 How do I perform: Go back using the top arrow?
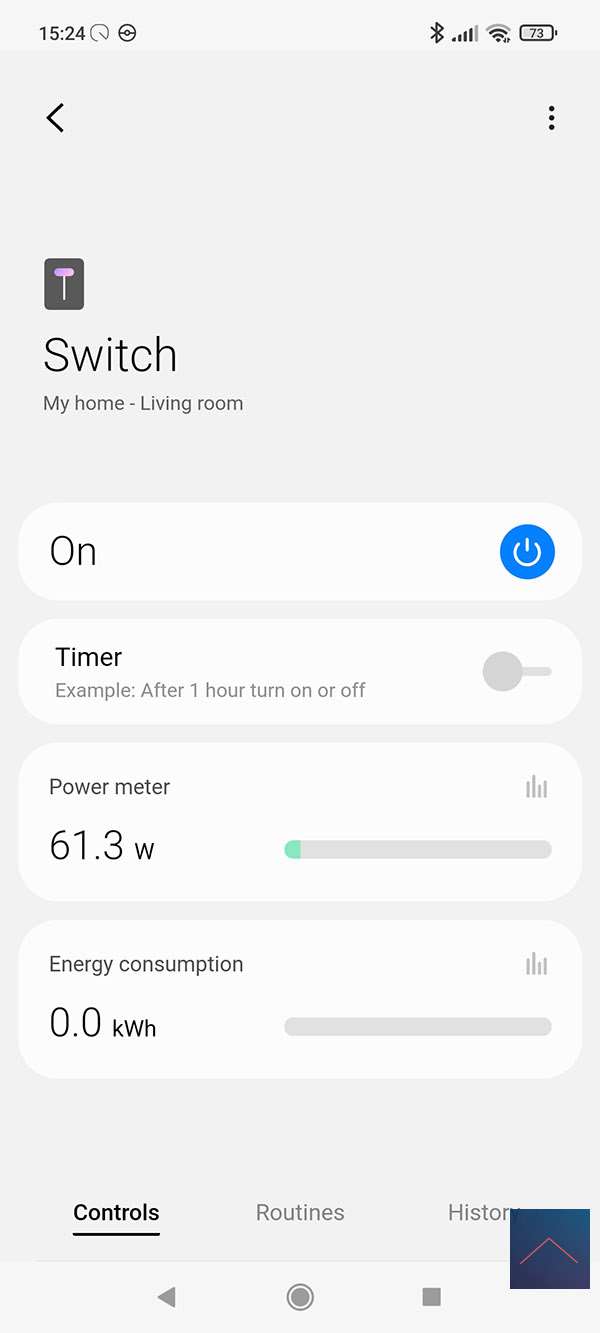pos(56,118)
